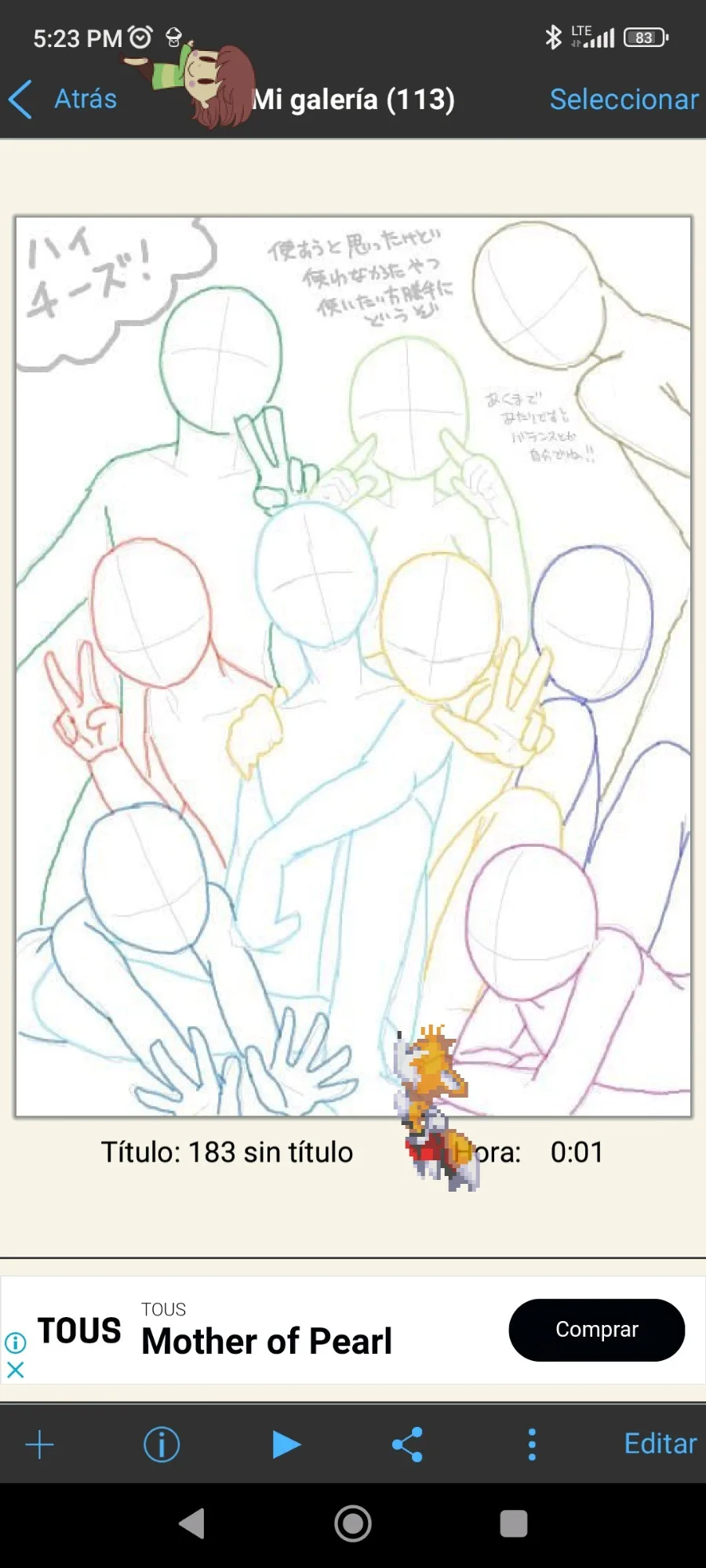Viewport: 706px width, 1568px height.
Task: Tap Editar to edit the artwork
Action: coord(659,1444)
